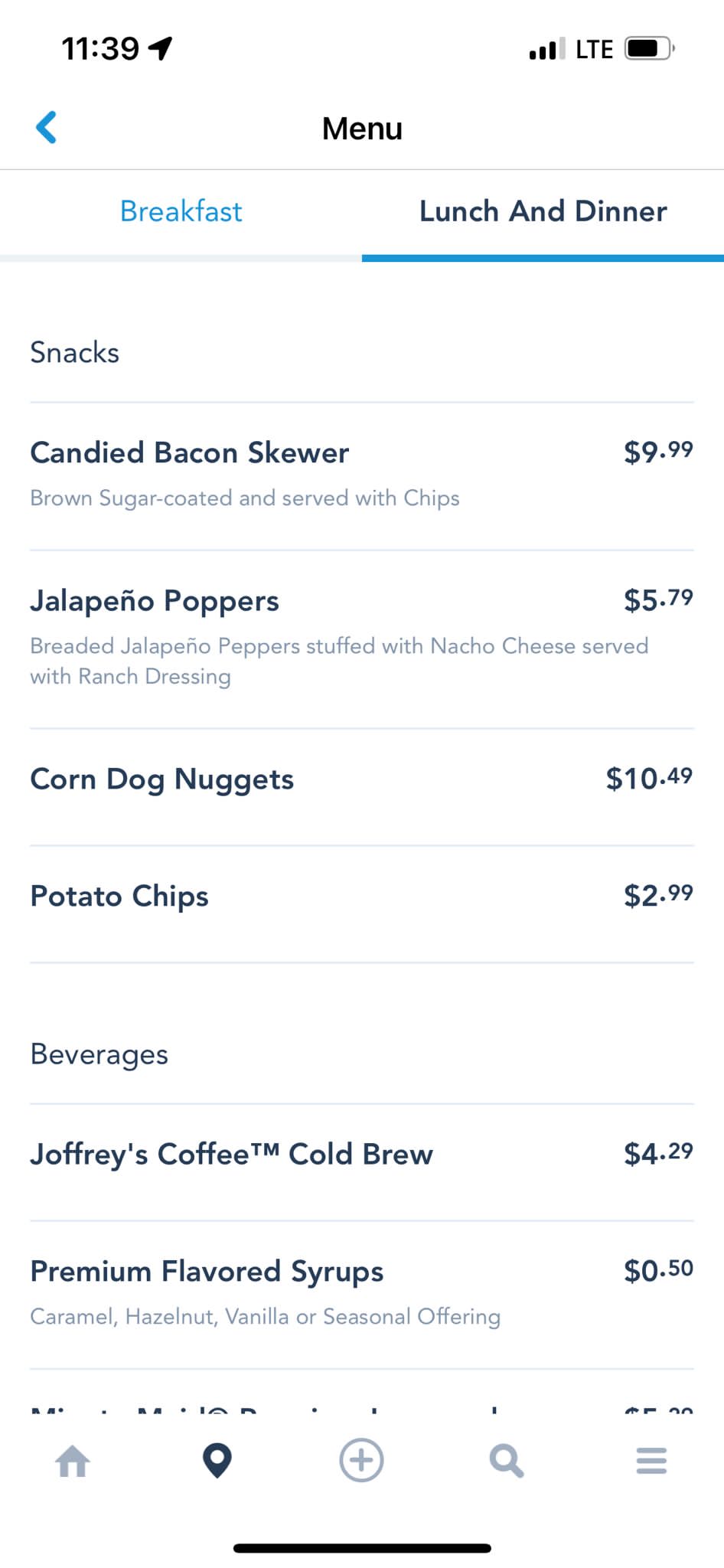
Task: Tap the plus circle button
Action: tap(361, 1461)
